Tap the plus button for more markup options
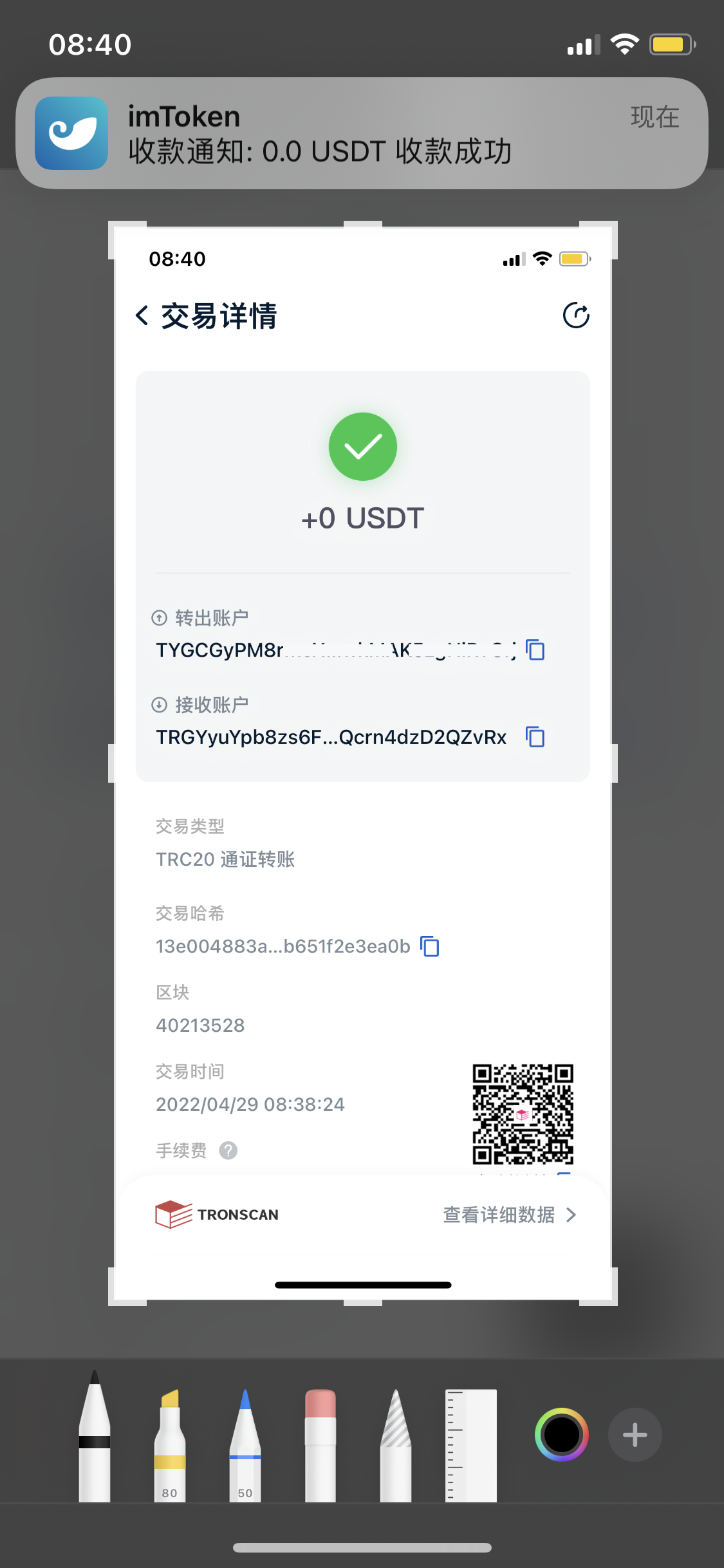The height and width of the screenshot is (1568, 724). pos(635,1435)
